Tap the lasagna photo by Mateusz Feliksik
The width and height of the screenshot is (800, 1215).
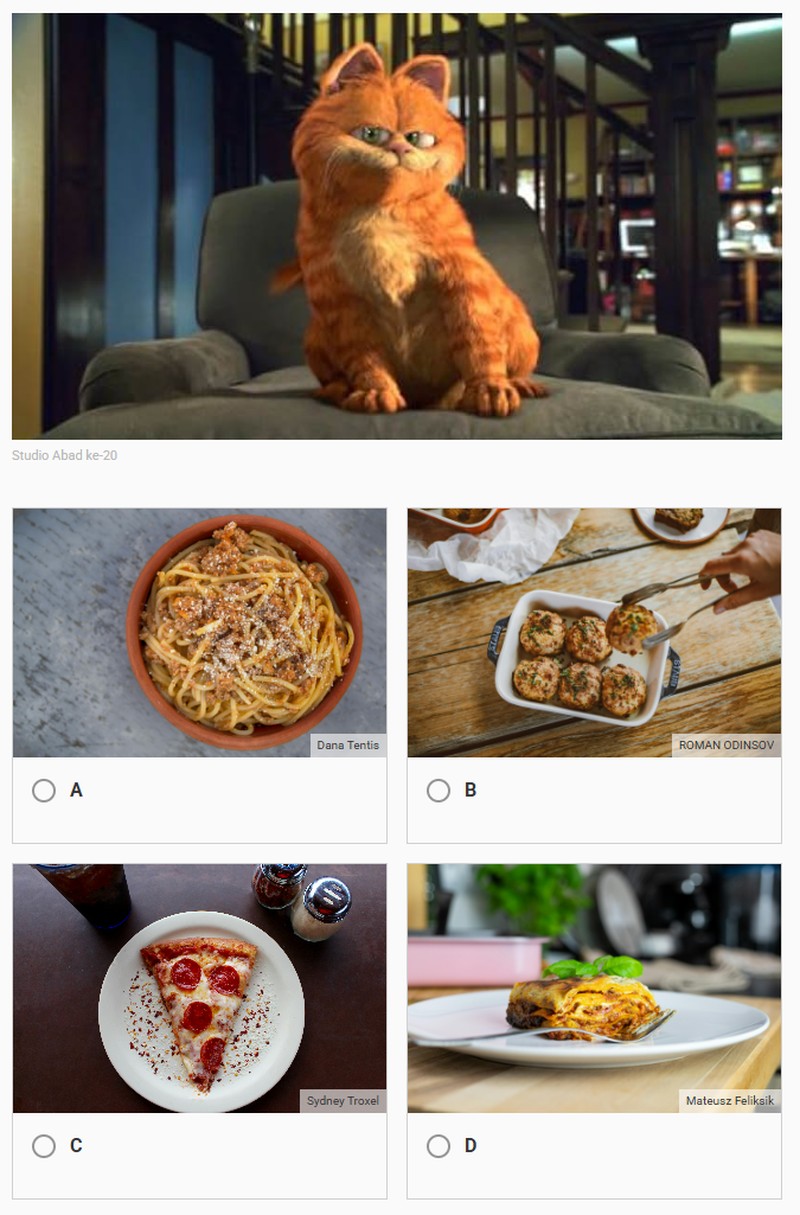(594, 988)
